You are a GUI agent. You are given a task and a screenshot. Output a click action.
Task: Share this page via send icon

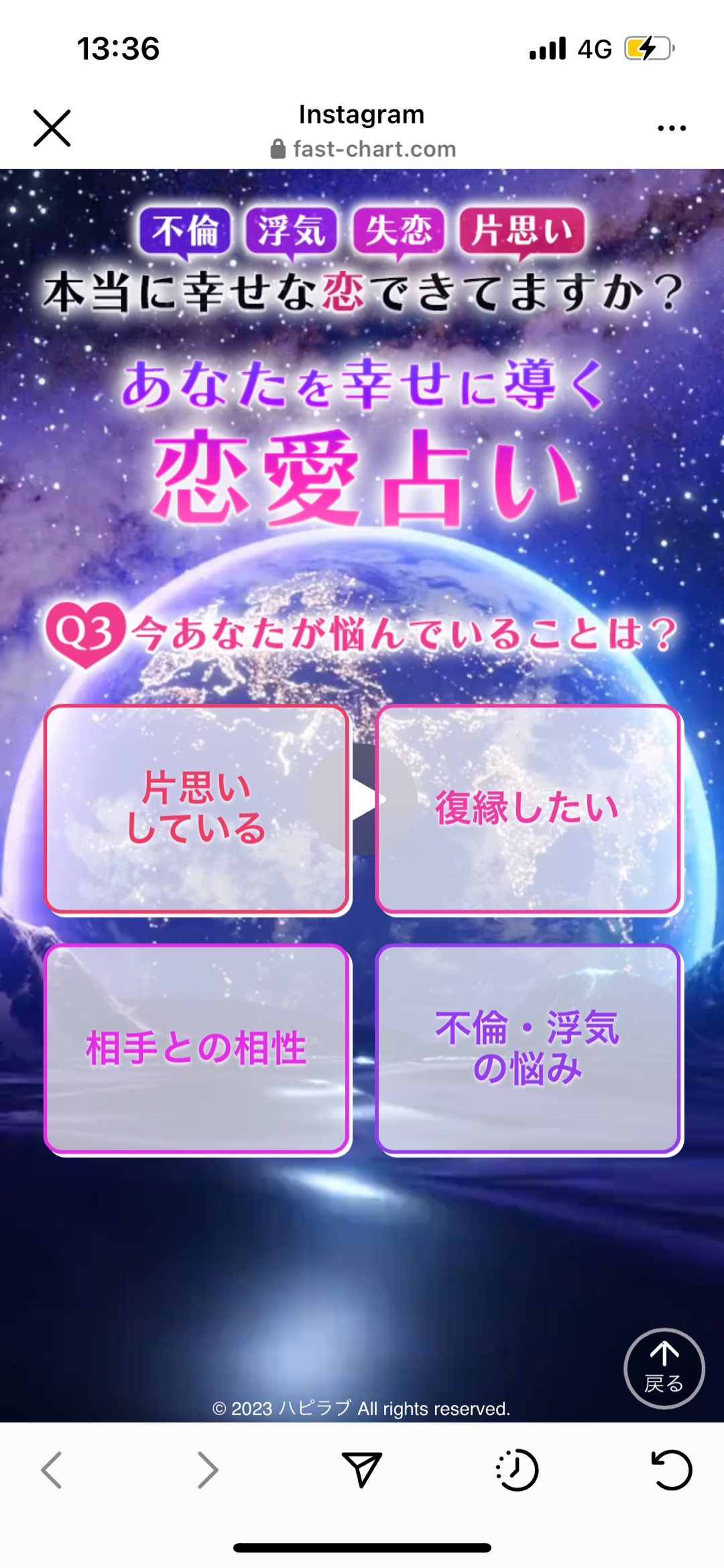tap(362, 1470)
